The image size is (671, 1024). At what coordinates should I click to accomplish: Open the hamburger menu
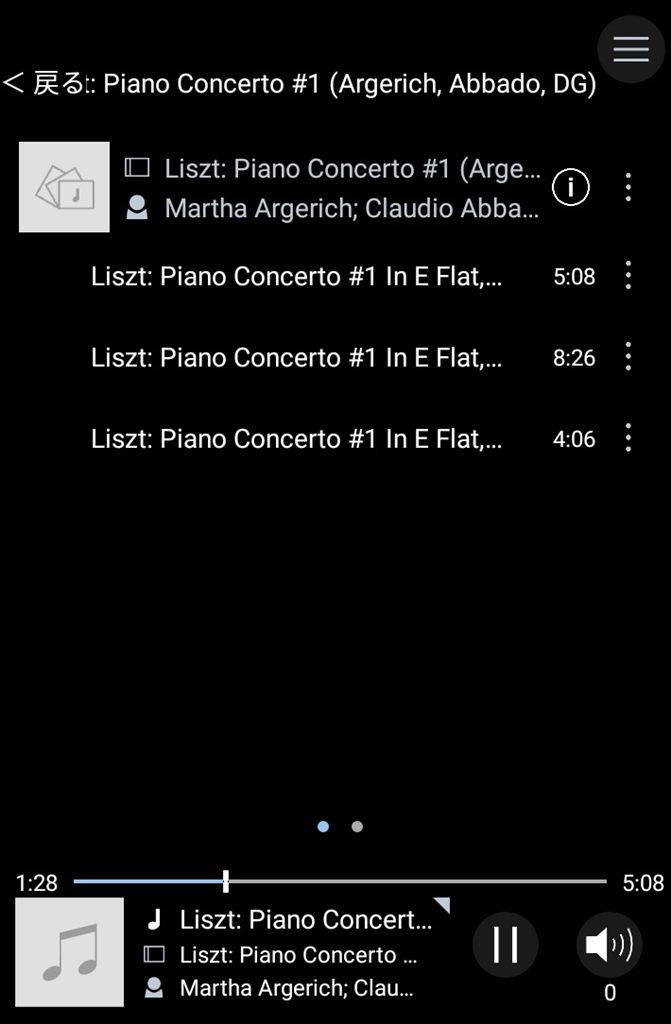pos(631,49)
